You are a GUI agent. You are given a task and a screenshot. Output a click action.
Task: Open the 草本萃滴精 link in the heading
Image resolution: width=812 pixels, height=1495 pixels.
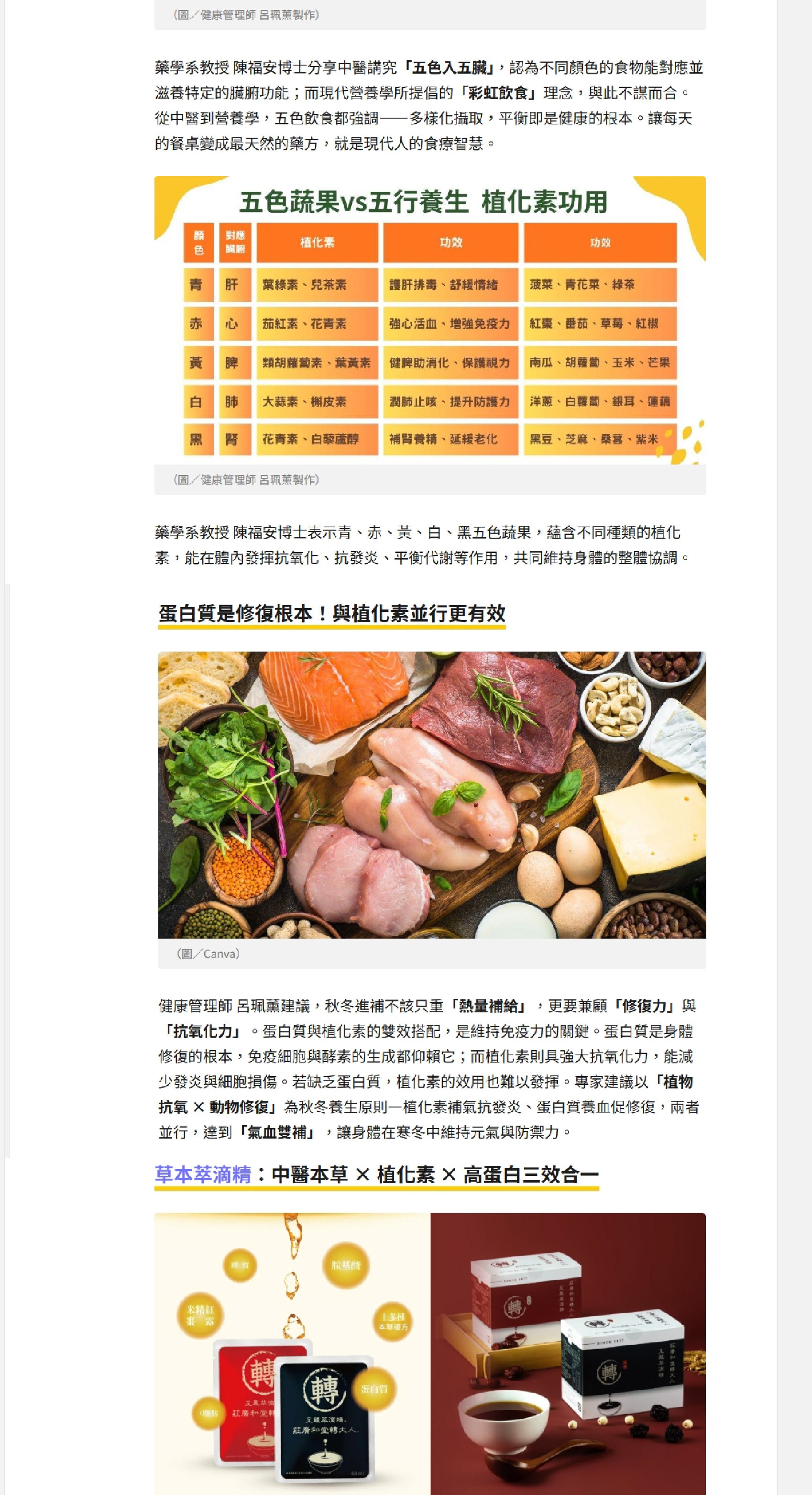203,1174
